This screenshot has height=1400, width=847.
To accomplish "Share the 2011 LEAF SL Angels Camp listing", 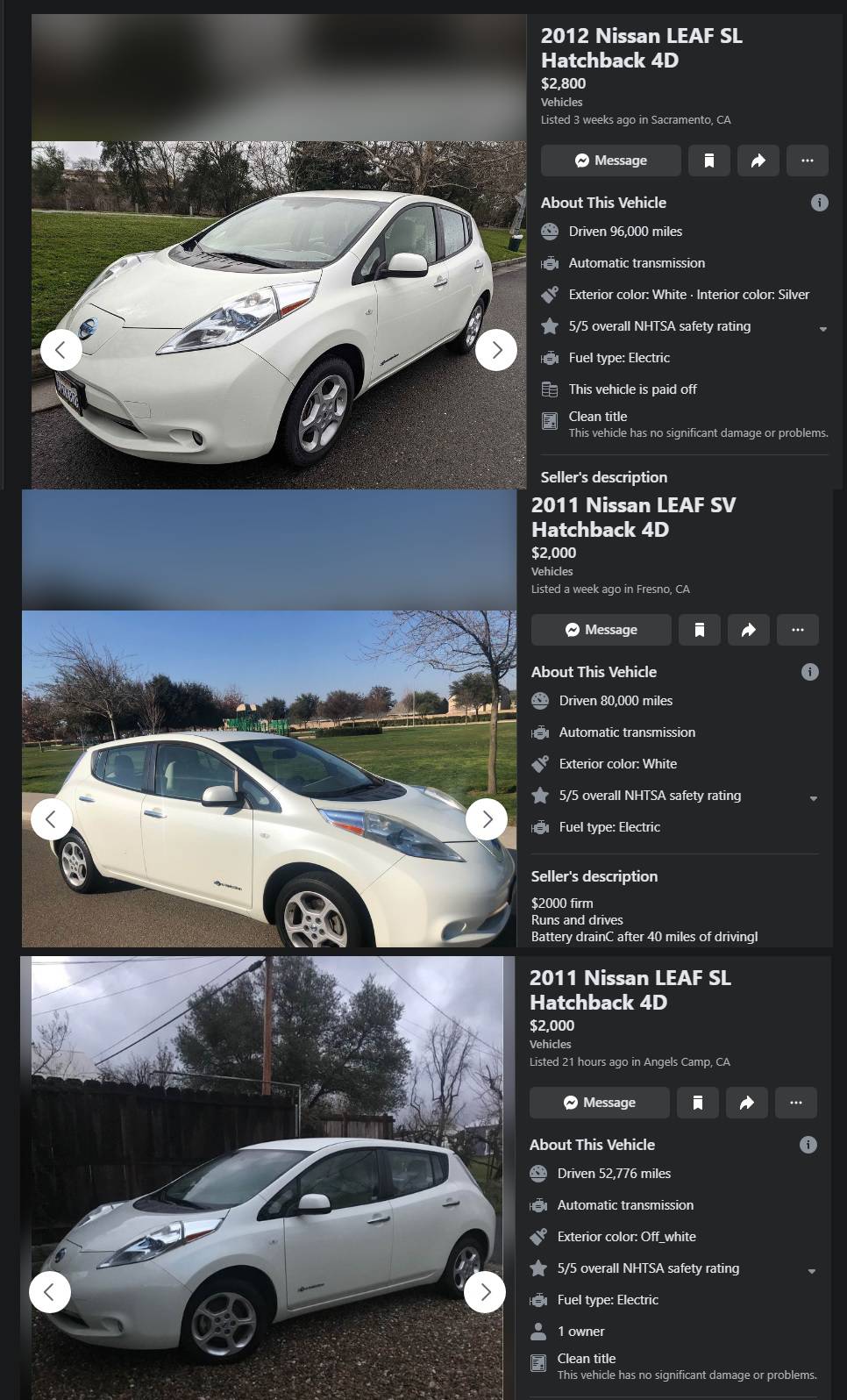I will (x=747, y=1103).
